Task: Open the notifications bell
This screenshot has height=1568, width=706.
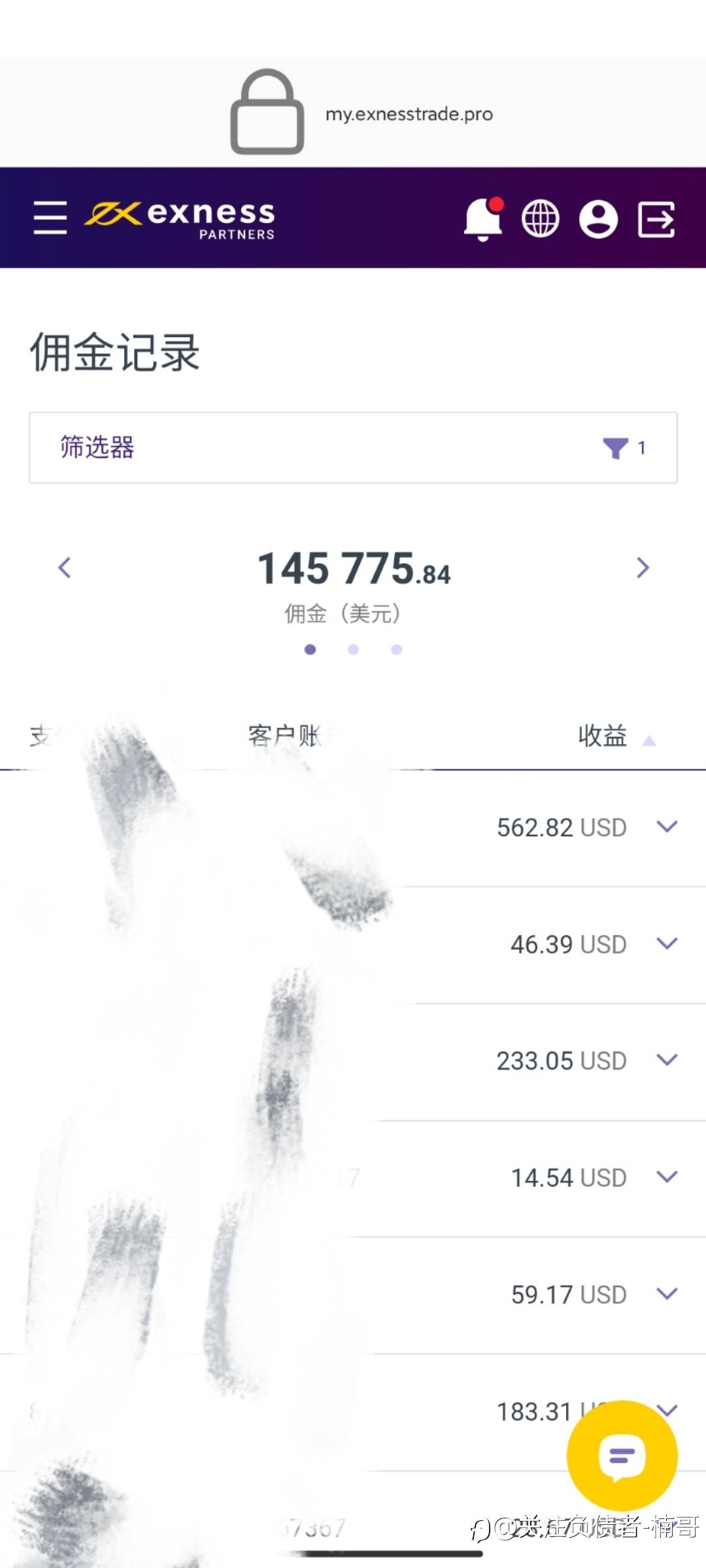Action: tap(483, 219)
